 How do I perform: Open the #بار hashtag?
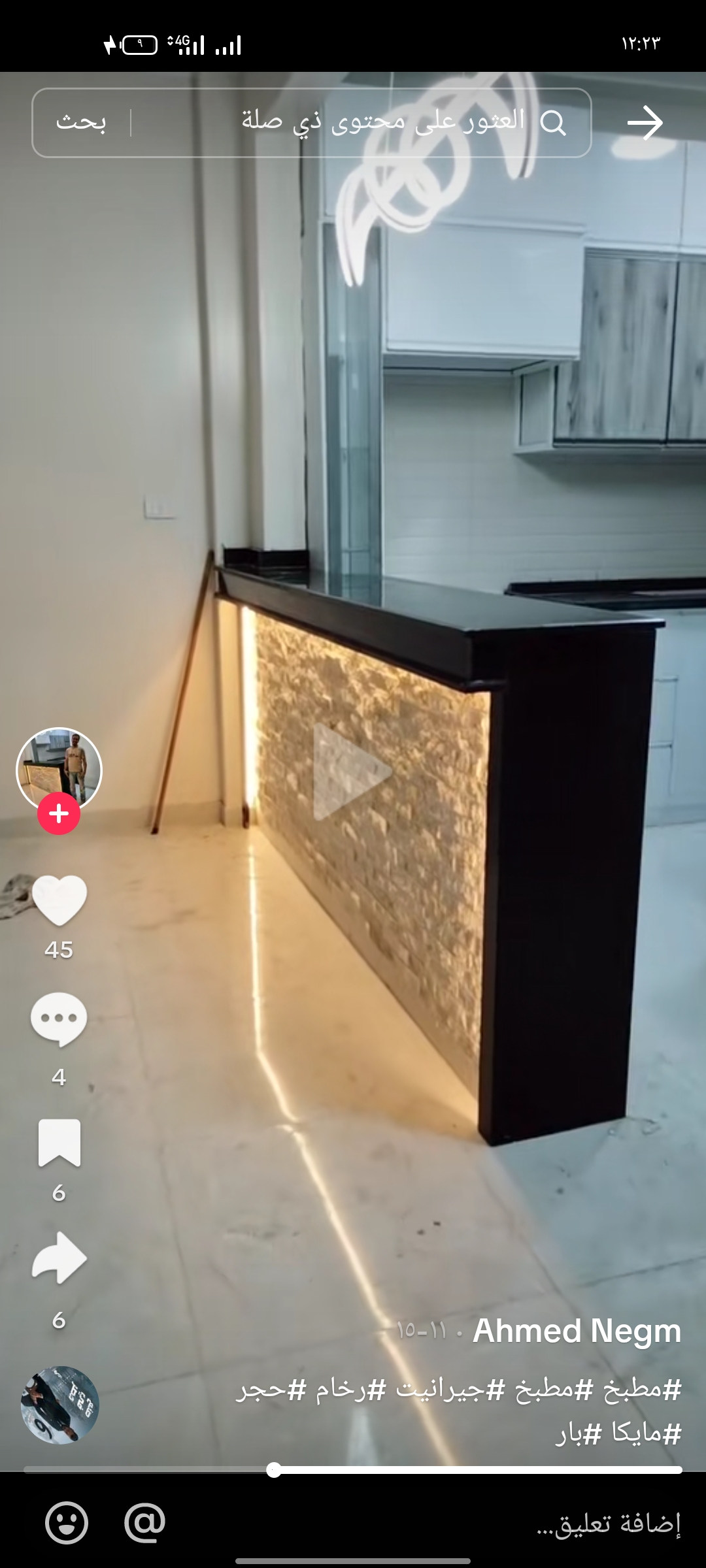[x=579, y=1433]
